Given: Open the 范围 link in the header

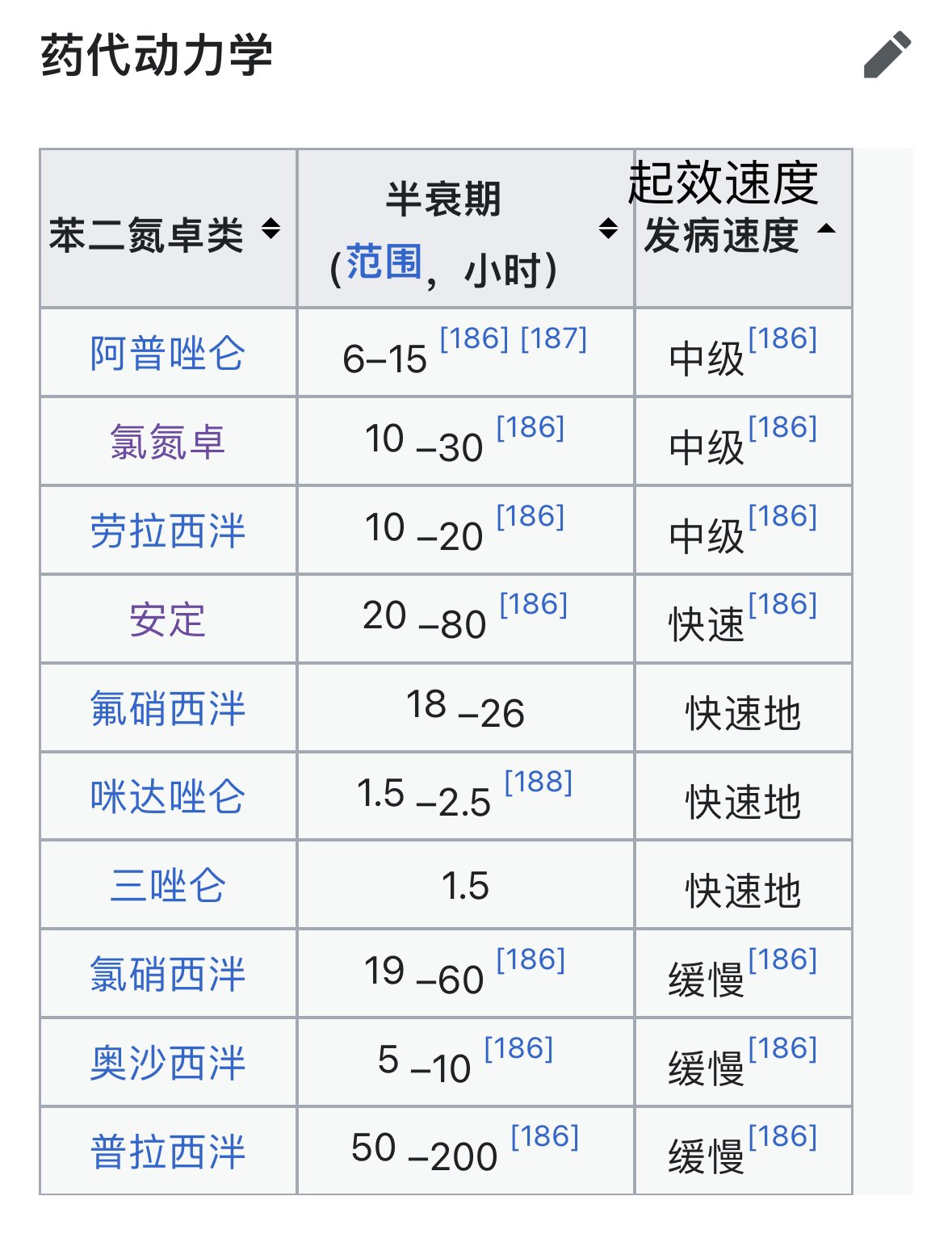Looking at the screenshot, I should (384, 263).
